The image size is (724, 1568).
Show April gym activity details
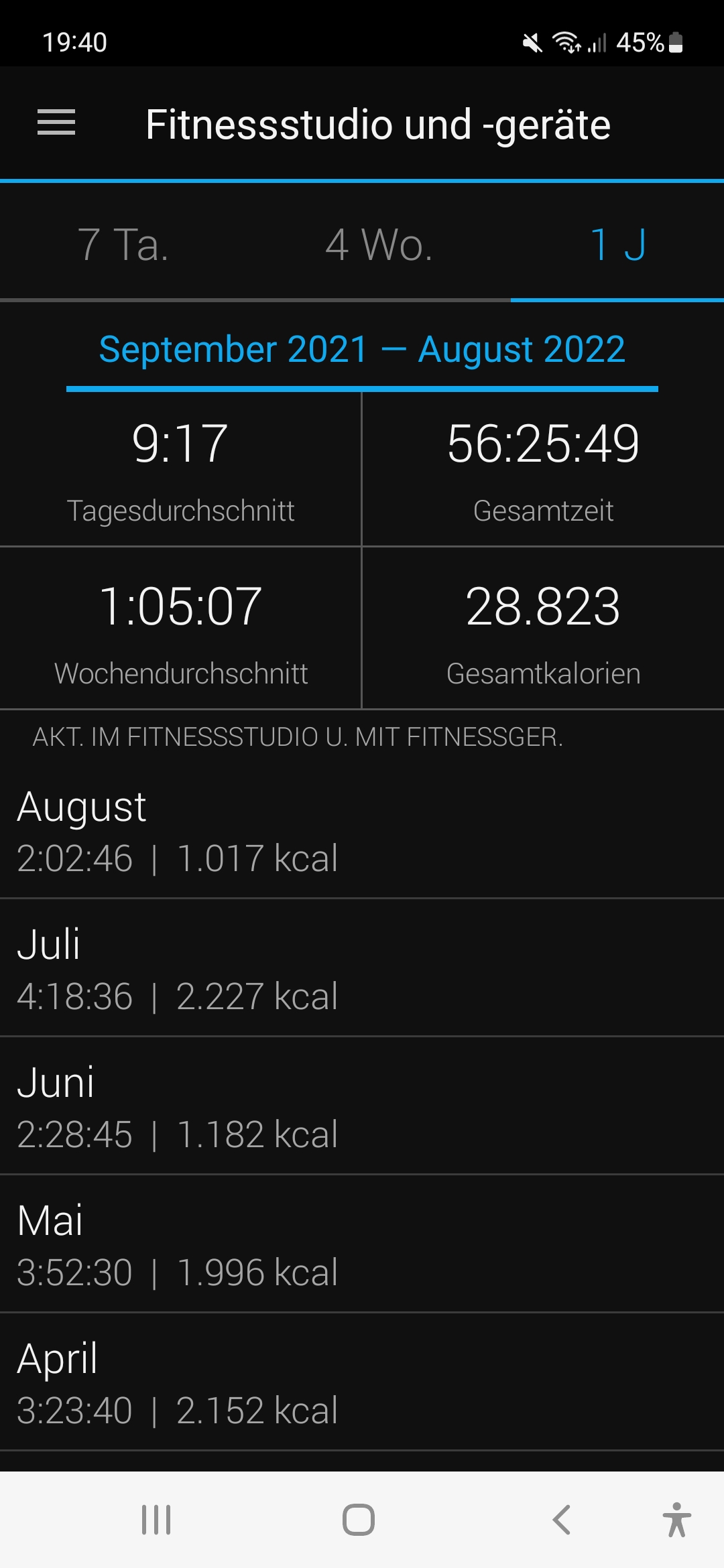pos(362,1383)
